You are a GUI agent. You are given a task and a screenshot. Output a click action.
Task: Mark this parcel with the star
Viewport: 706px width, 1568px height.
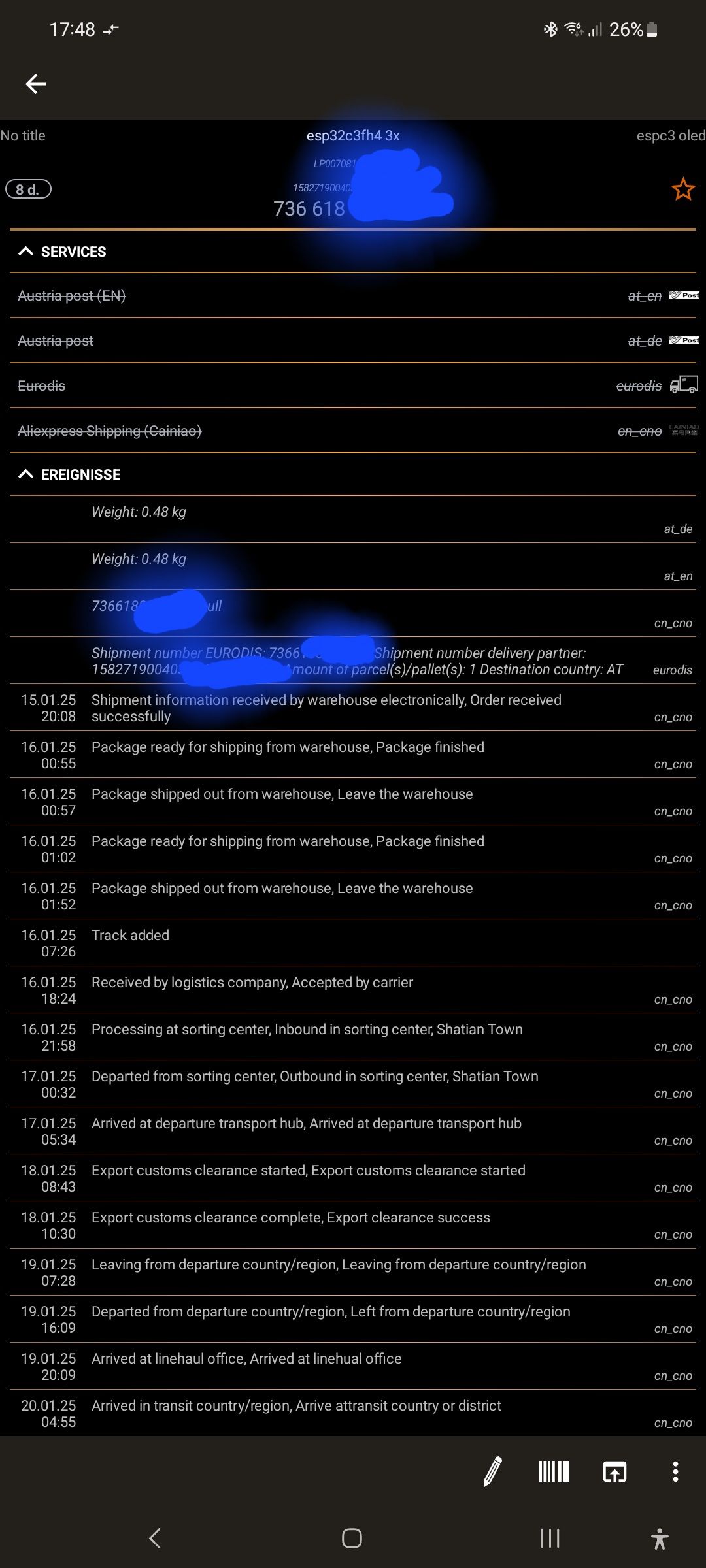click(x=682, y=189)
